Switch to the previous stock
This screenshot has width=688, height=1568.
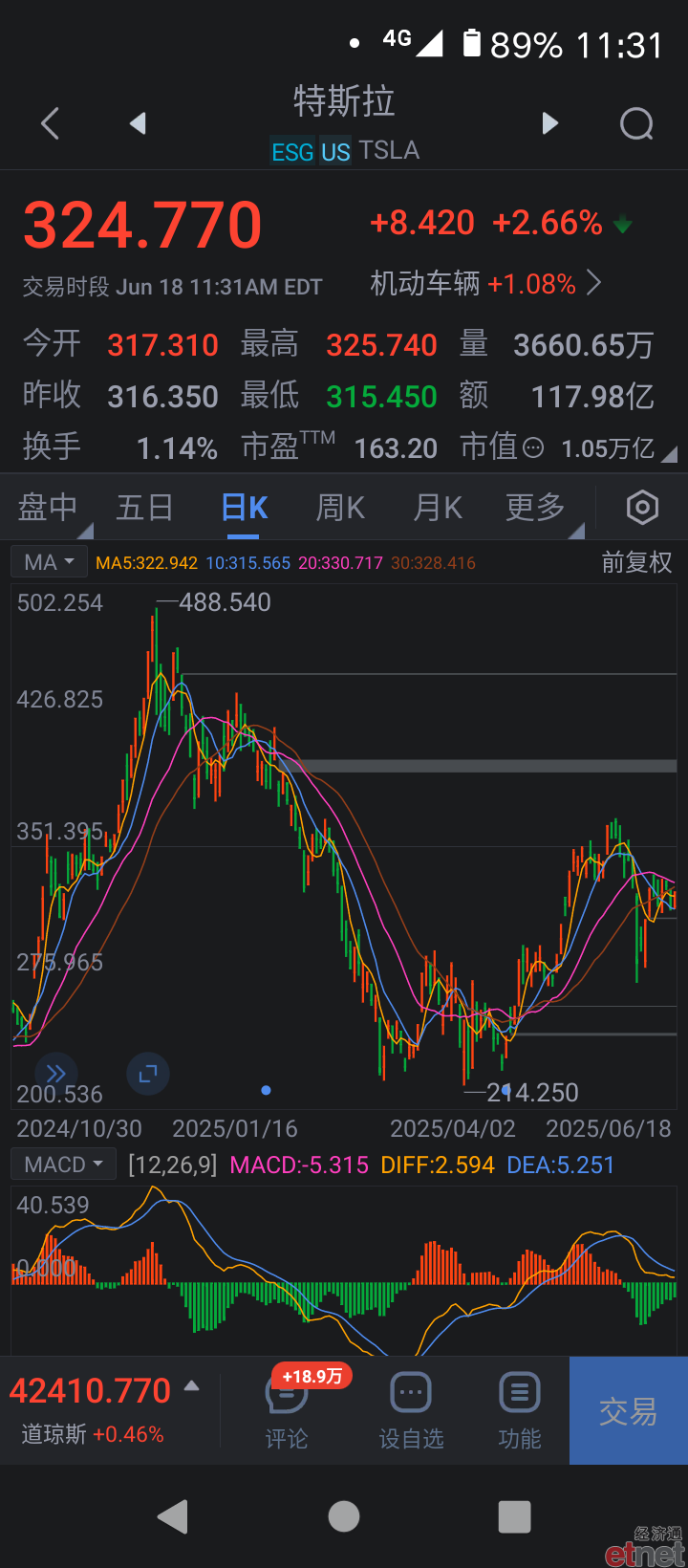(x=138, y=123)
